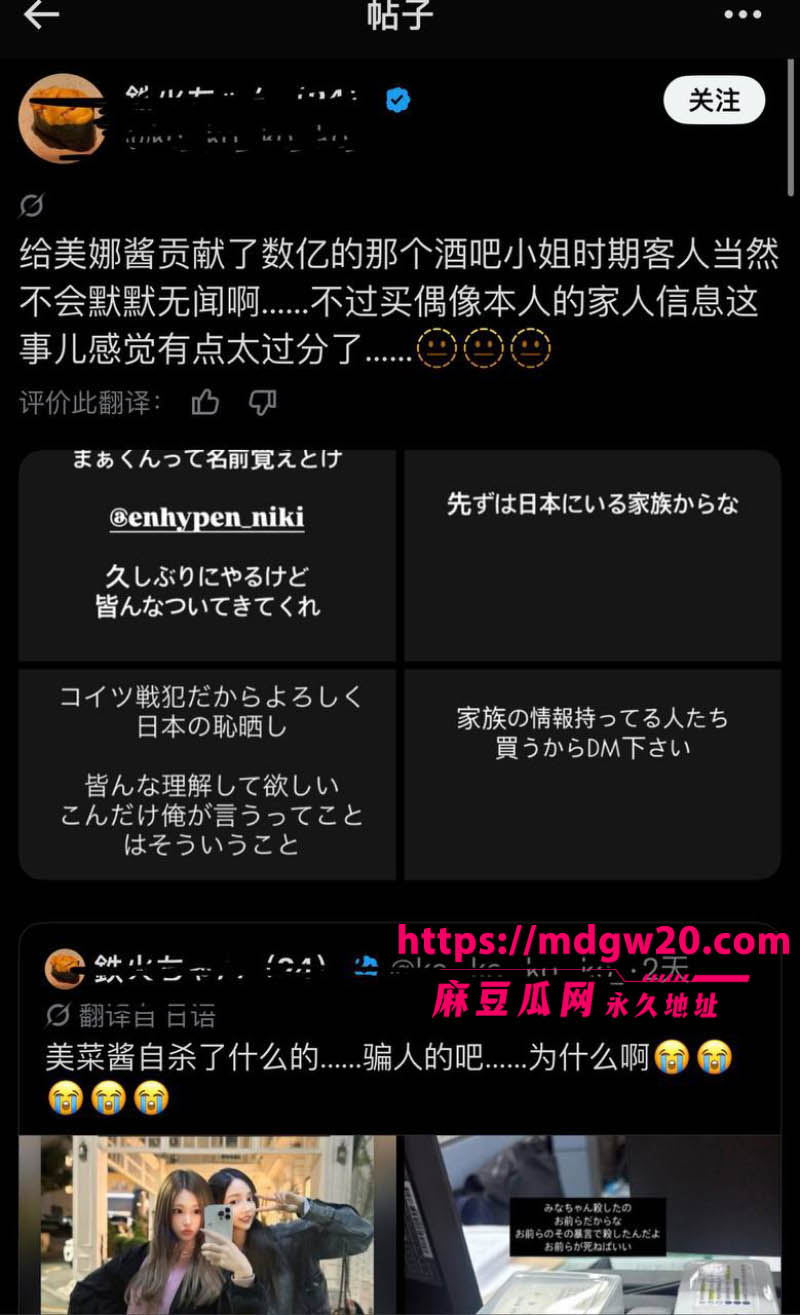Screen dimensions: 800x1315
Task: View the quoted post's selfie photo
Action: (x=208, y=1225)
